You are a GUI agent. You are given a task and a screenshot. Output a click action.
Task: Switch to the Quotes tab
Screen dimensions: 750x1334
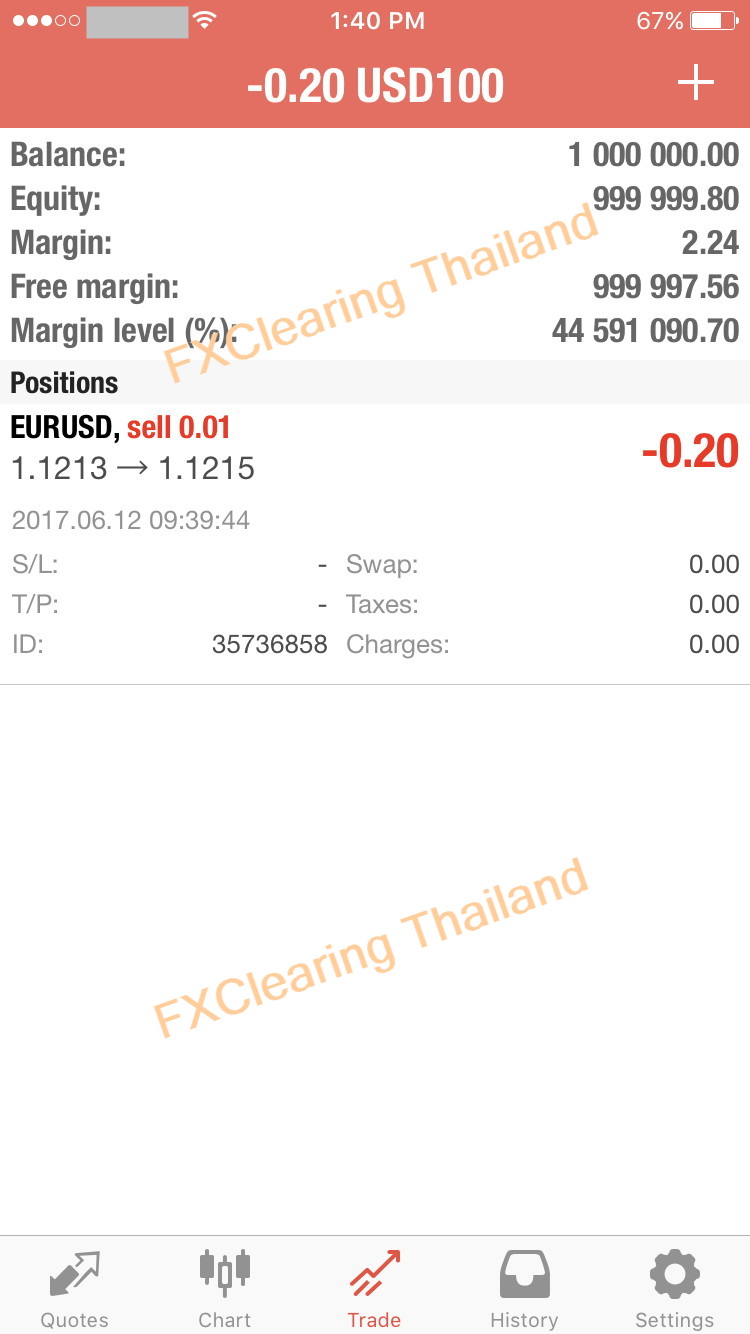tap(75, 1286)
